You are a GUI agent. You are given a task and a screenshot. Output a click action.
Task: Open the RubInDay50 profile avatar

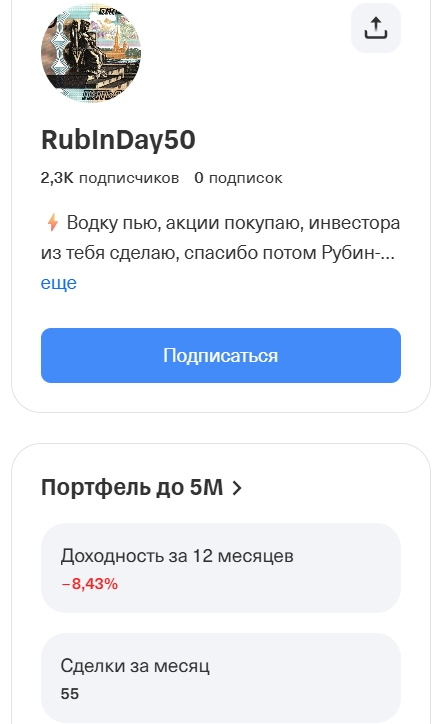point(91,53)
